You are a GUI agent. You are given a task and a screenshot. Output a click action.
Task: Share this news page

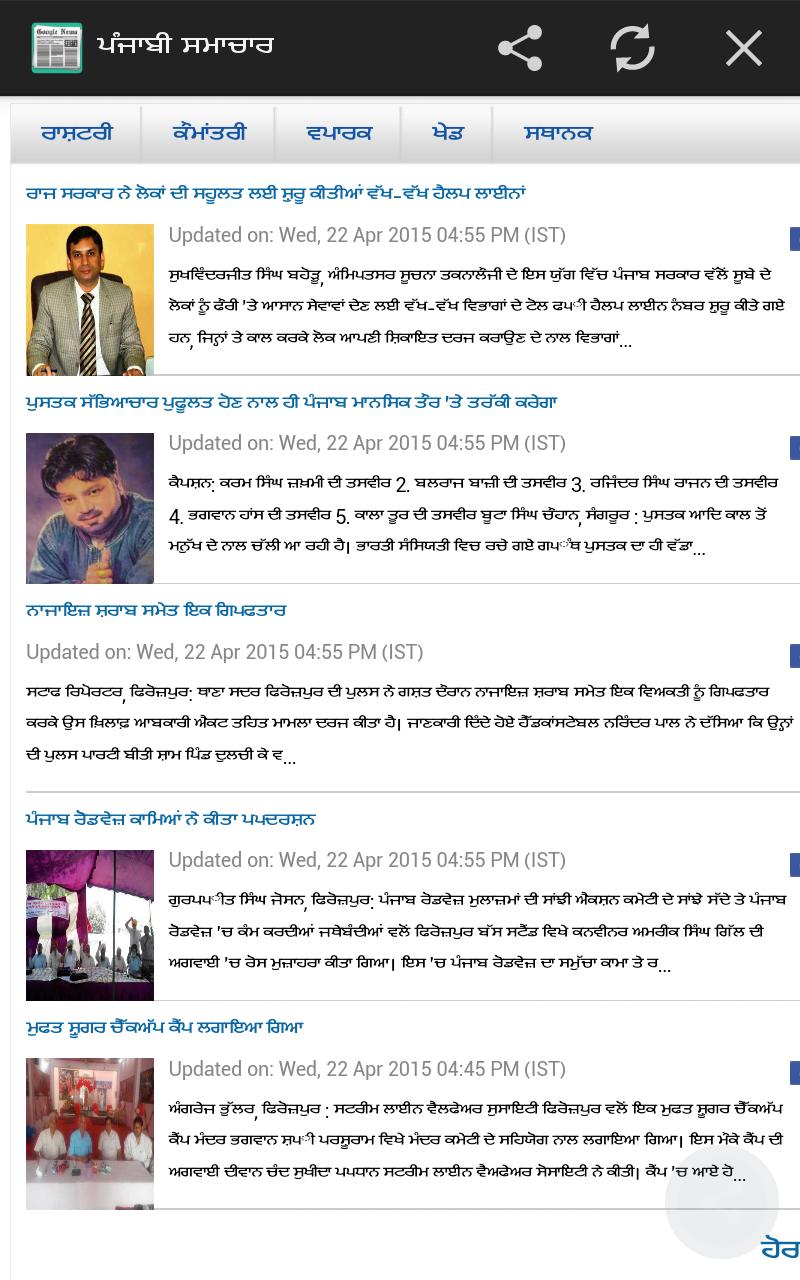[520, 47]
